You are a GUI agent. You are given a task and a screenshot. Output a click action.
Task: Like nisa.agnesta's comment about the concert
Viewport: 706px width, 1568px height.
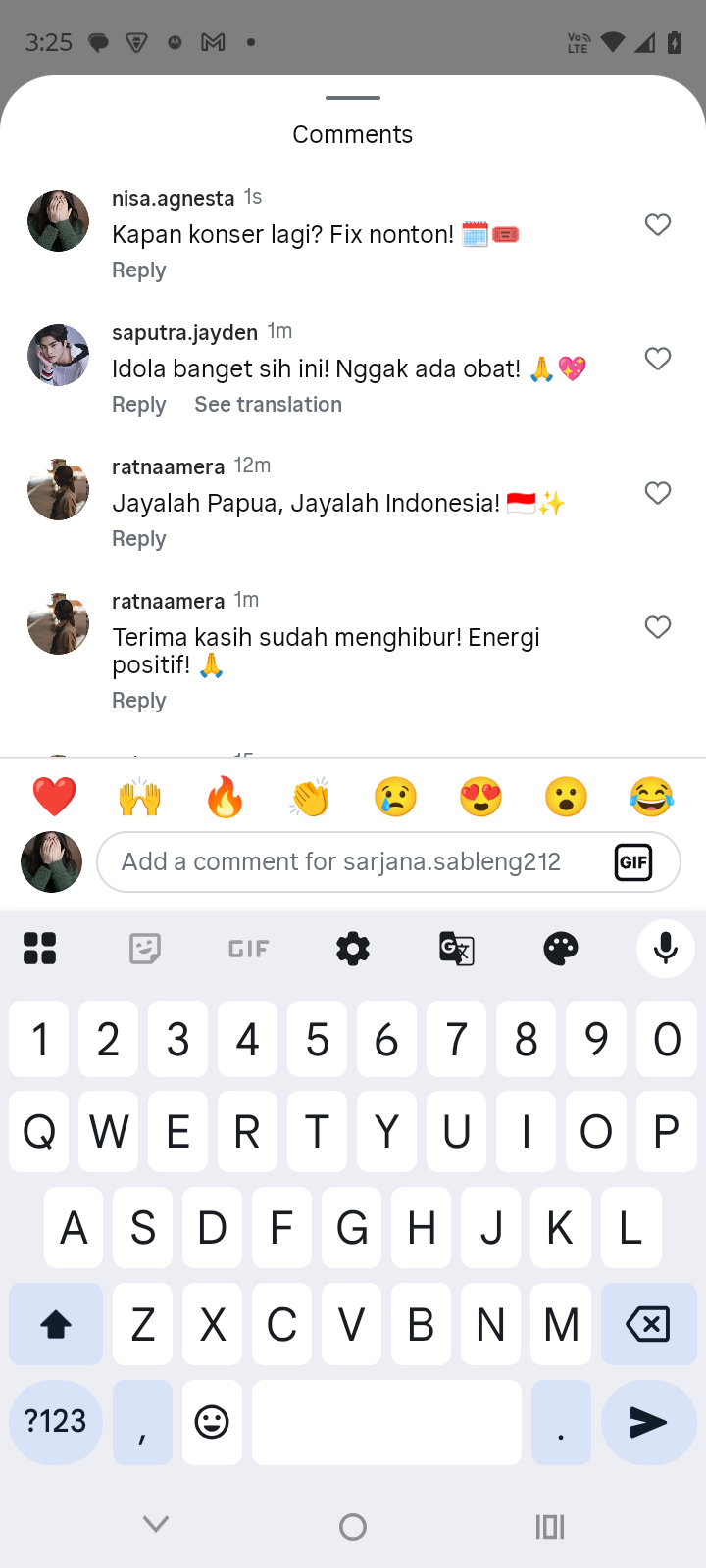[658, 224]
